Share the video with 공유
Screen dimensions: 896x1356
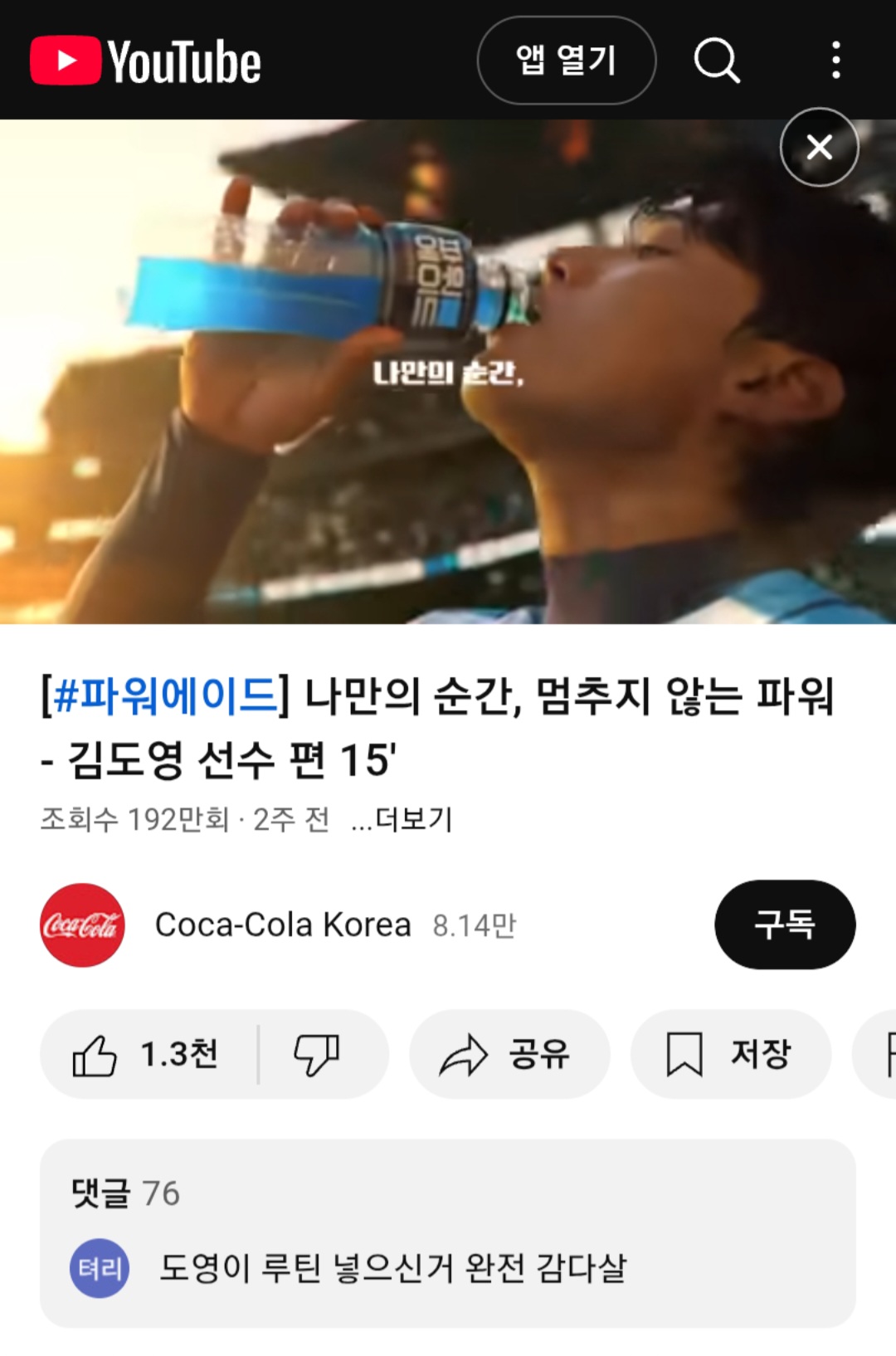[509, 1055]
